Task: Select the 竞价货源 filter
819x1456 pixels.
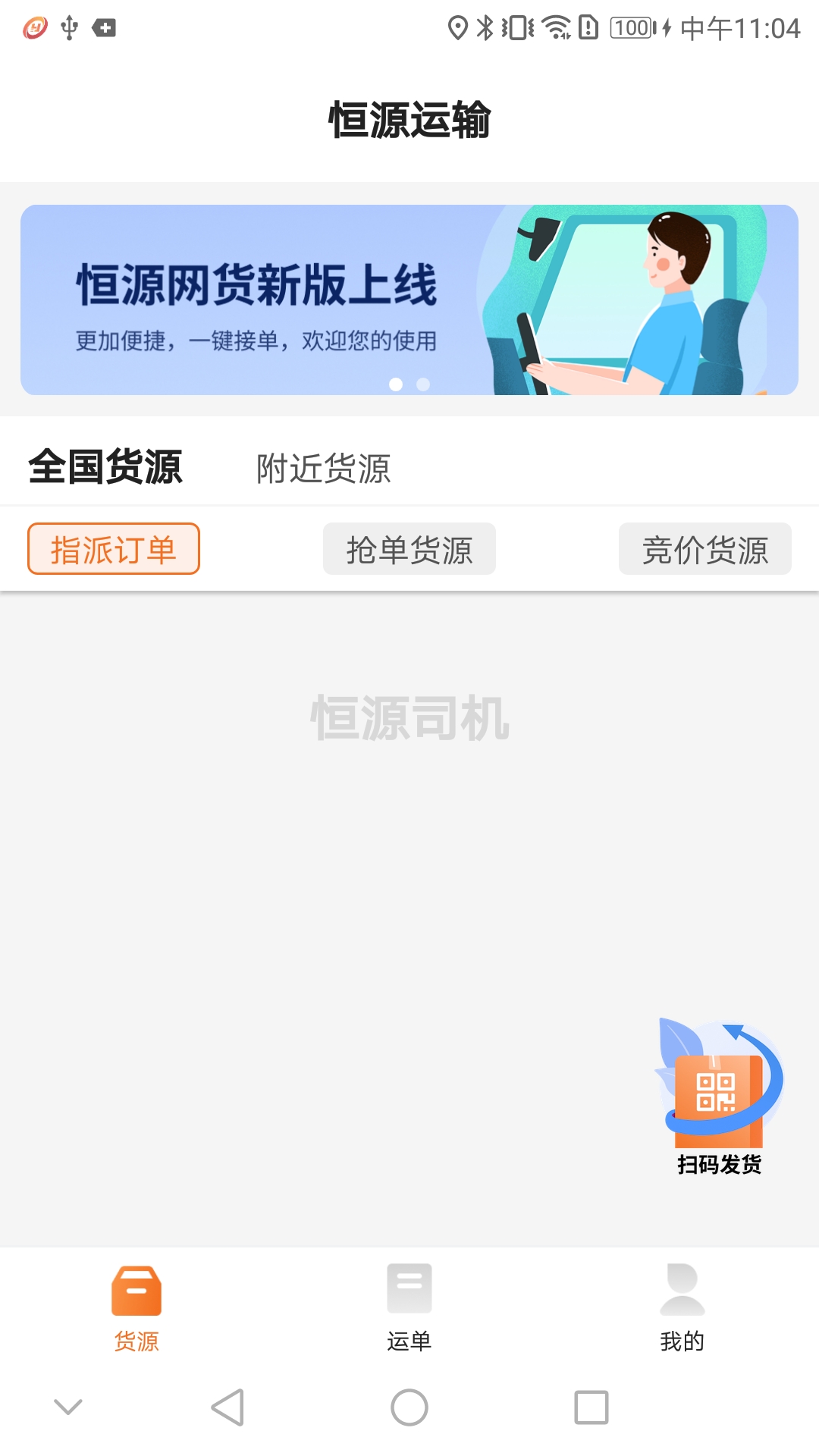Action: tap(704, 549)
